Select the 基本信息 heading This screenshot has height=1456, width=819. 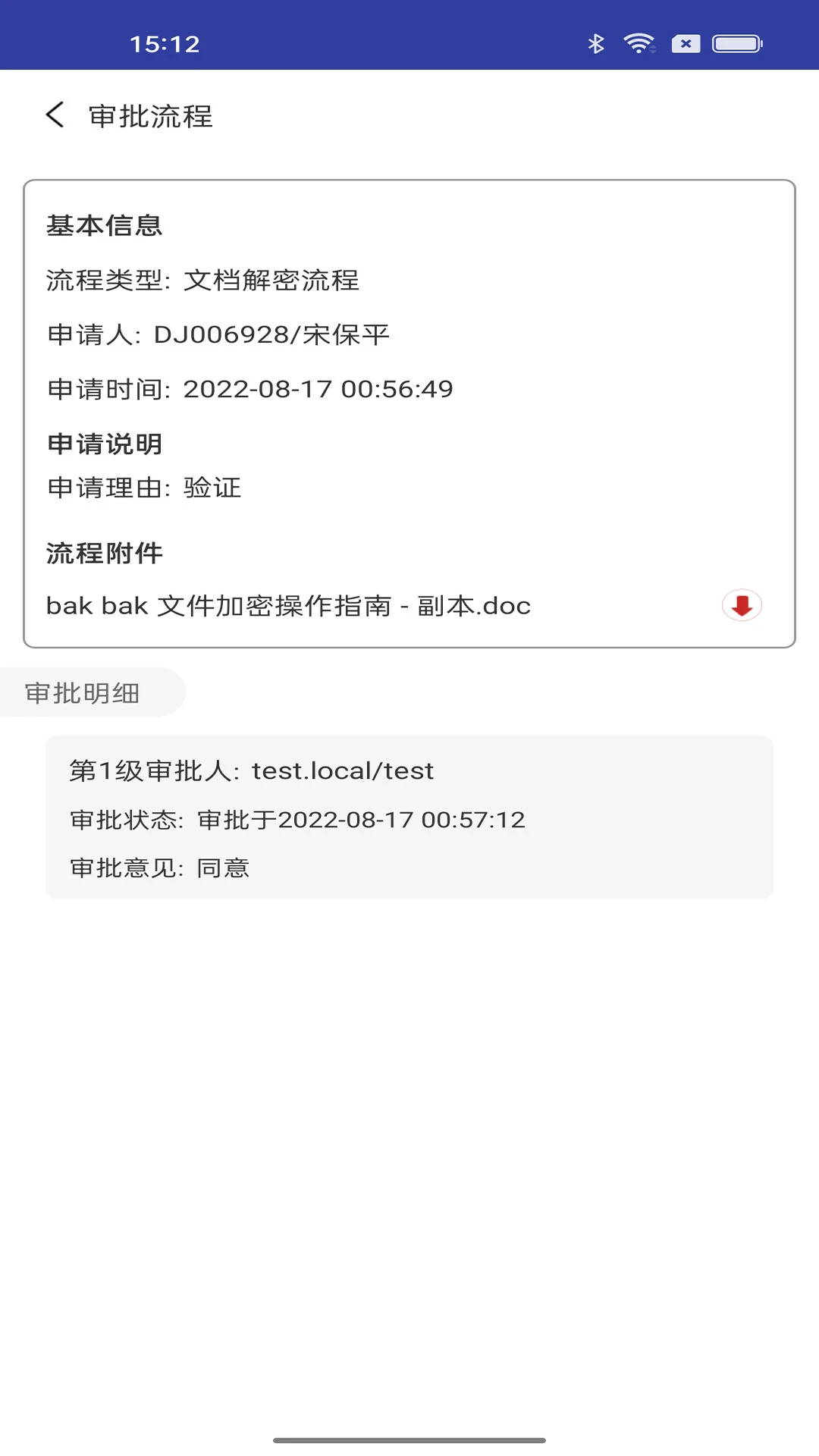(x=105, y=225)
